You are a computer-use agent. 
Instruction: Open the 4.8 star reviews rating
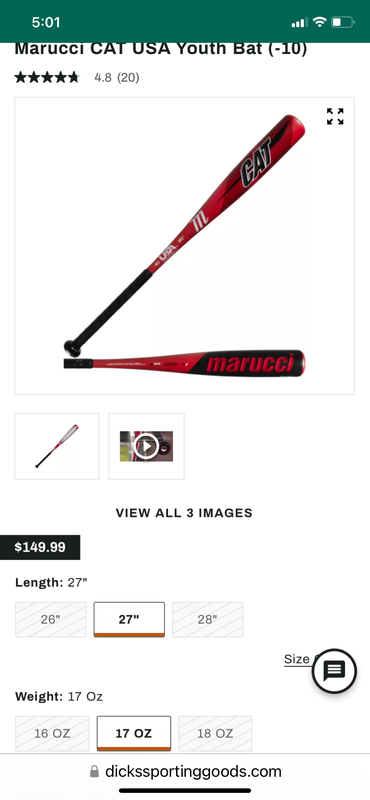(x=77, y=78)
